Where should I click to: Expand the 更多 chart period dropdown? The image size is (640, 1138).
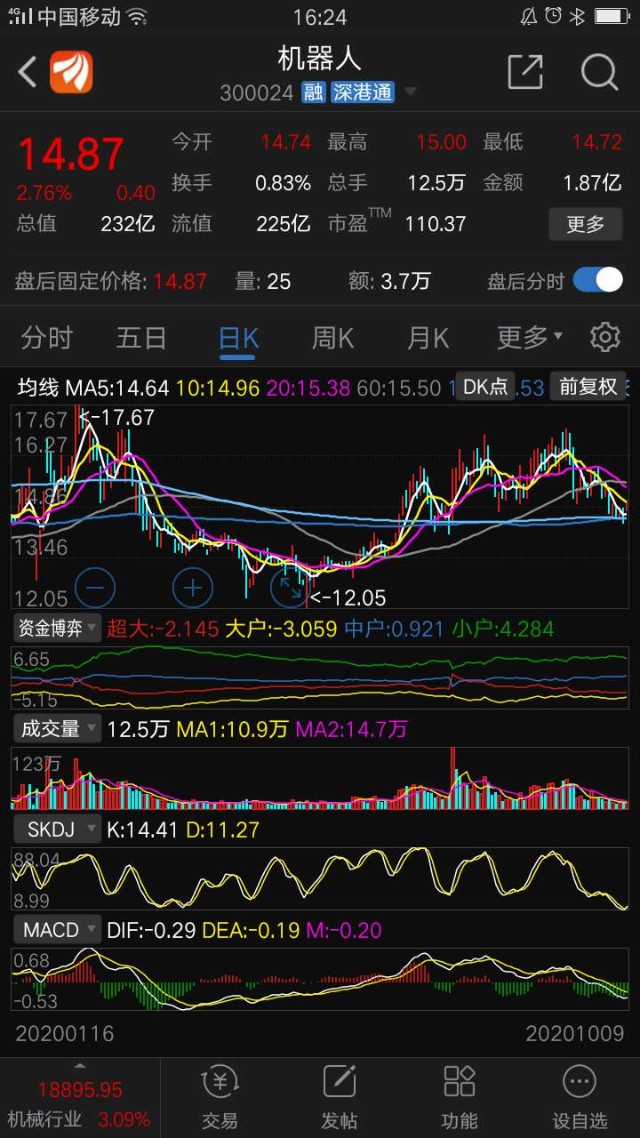click(530, 337)
